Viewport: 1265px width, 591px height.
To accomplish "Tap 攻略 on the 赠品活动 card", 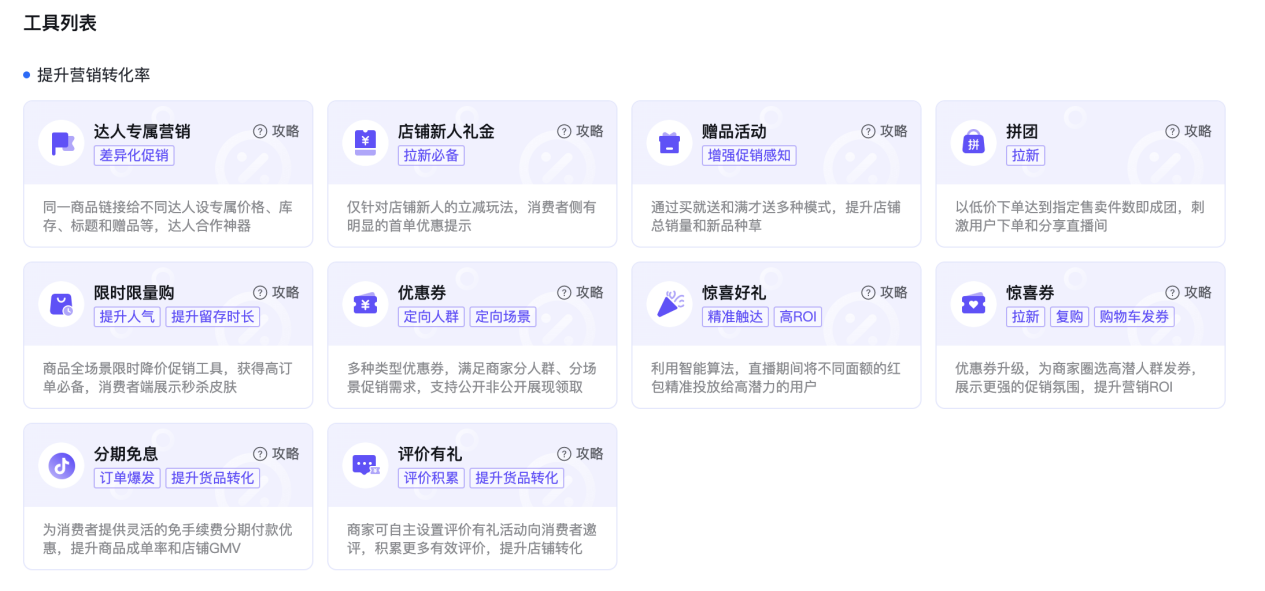I will (x=884, y=131).
